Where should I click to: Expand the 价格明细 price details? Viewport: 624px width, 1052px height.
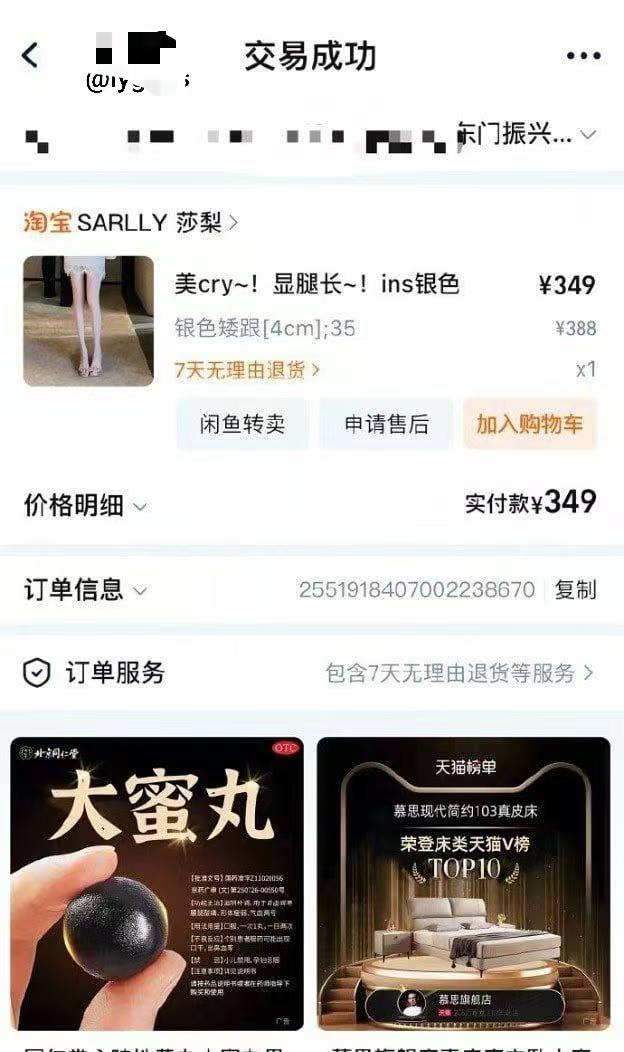point(85,505)
